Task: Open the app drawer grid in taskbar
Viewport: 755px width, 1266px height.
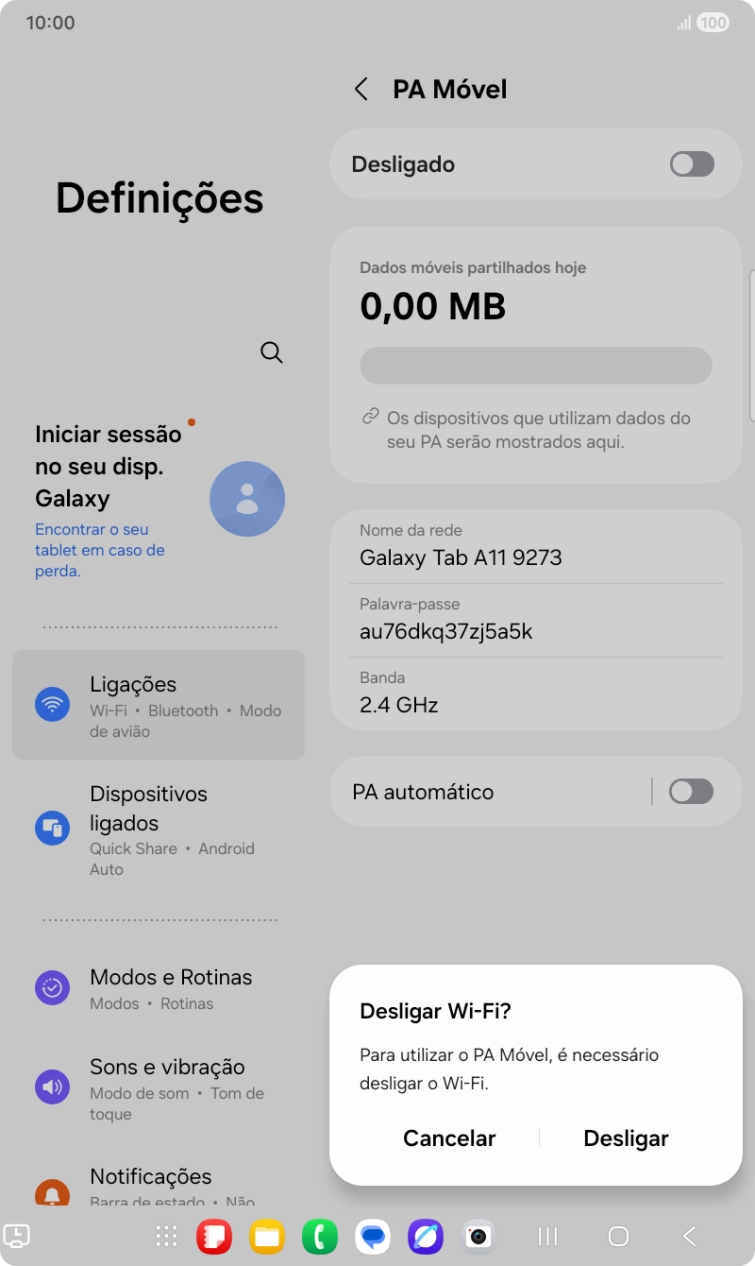Action: [166, 1237]
